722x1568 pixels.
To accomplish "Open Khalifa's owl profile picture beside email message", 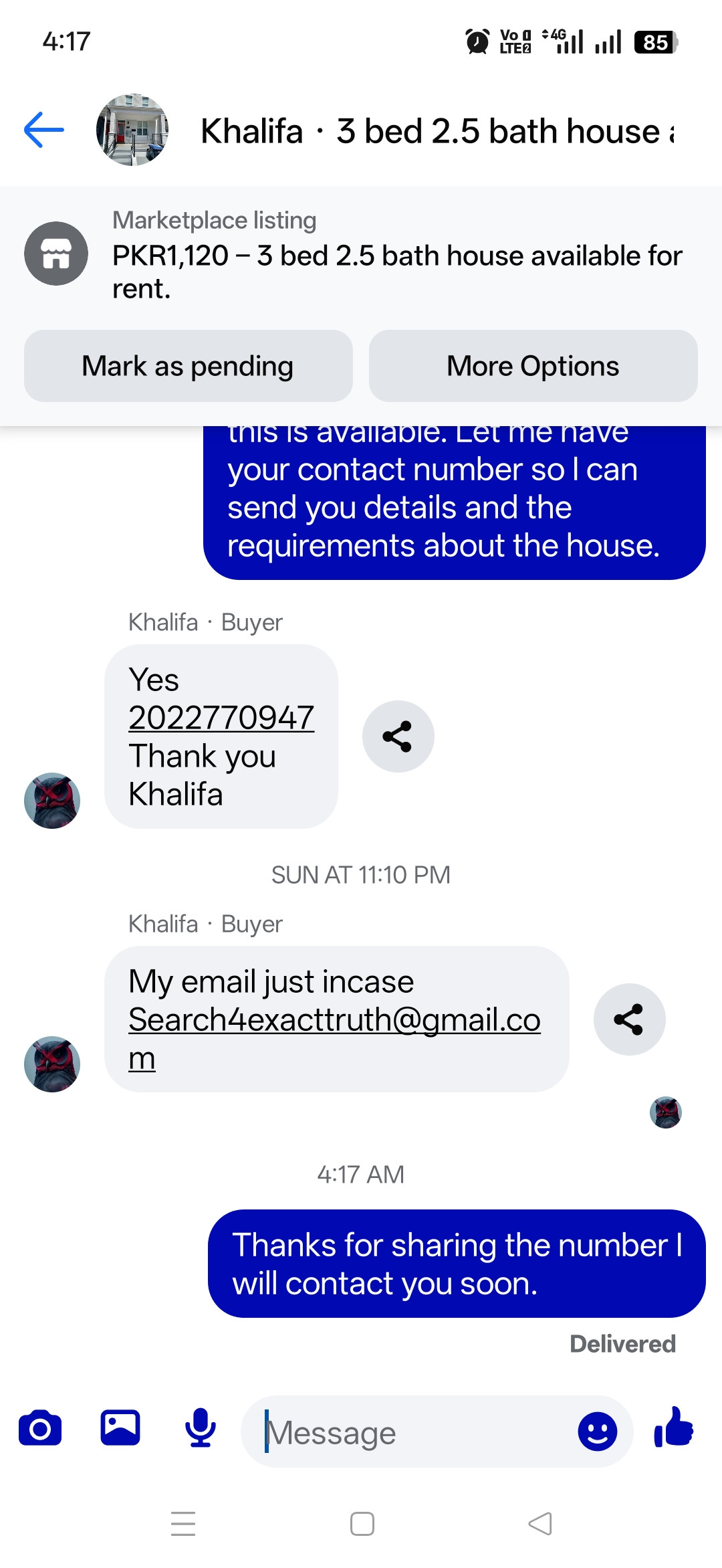I will tap(52, 1064).
